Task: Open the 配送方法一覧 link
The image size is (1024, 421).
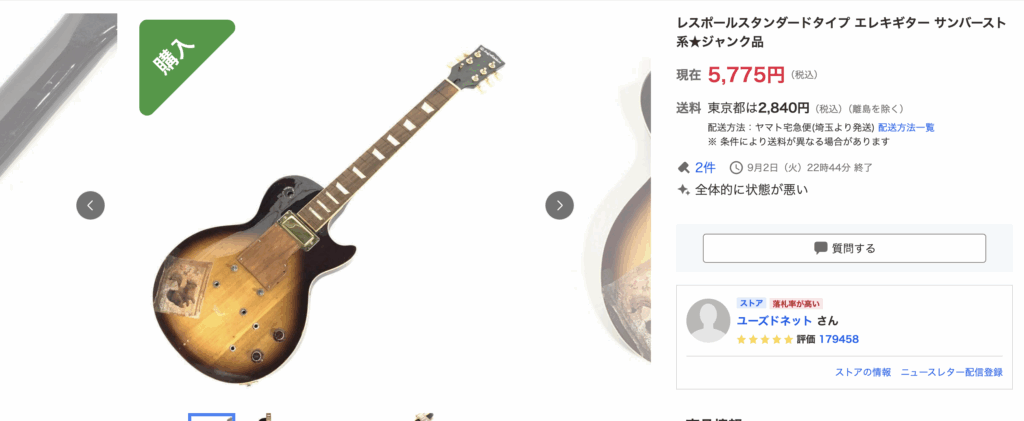Action: pos(906,128)
